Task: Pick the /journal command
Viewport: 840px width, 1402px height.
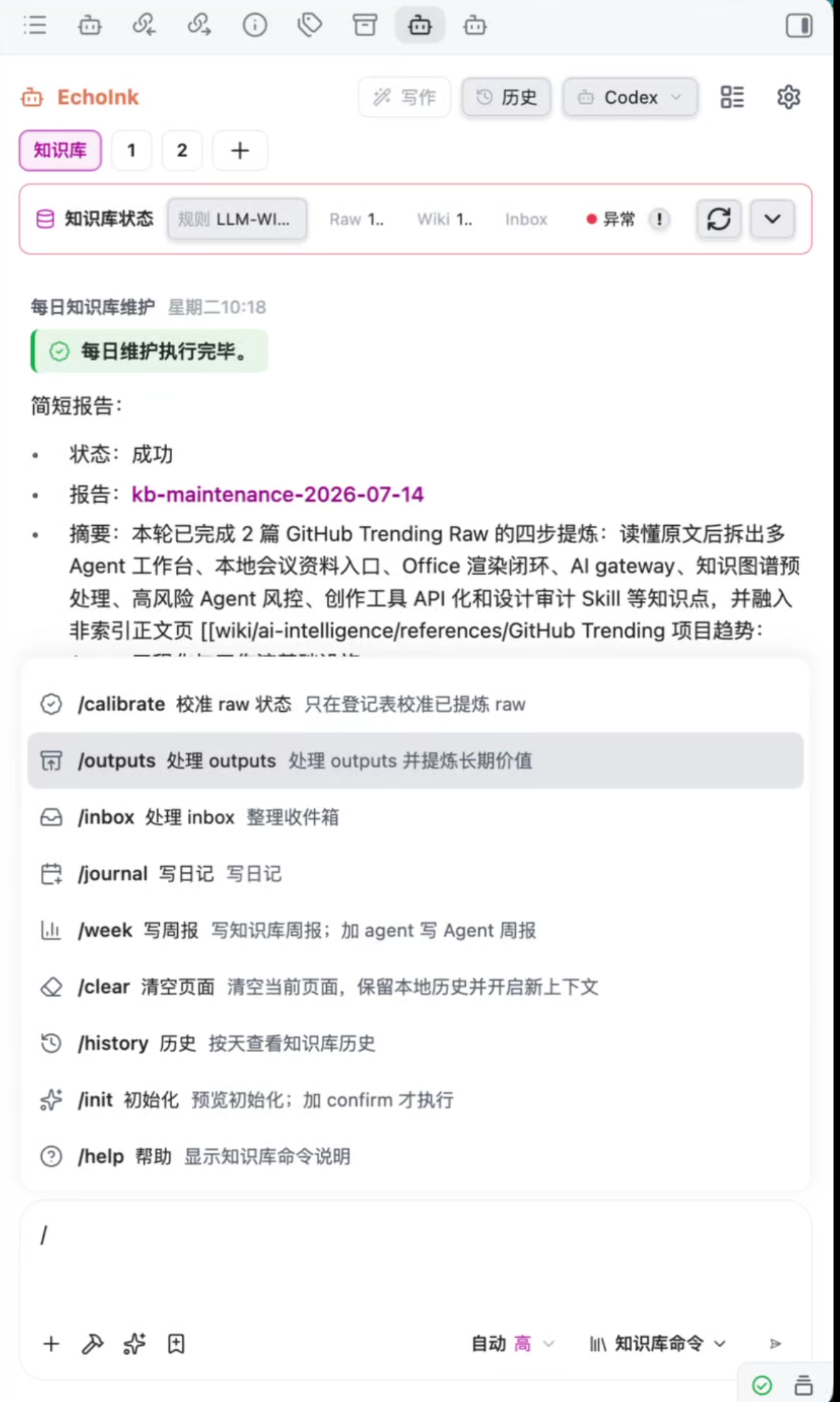Action: [x=415, y=874]
